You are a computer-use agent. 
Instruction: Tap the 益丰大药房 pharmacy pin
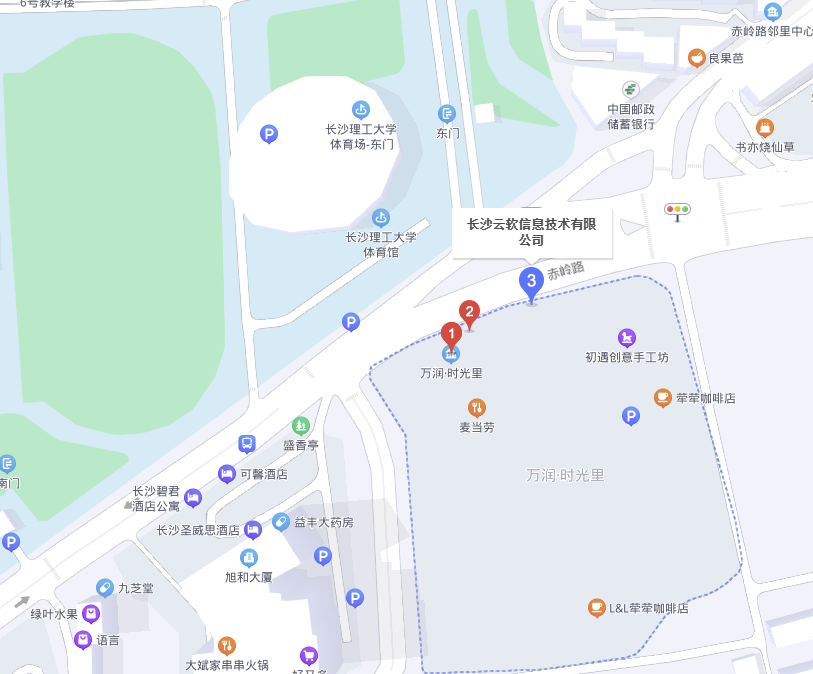click(282, 522)
